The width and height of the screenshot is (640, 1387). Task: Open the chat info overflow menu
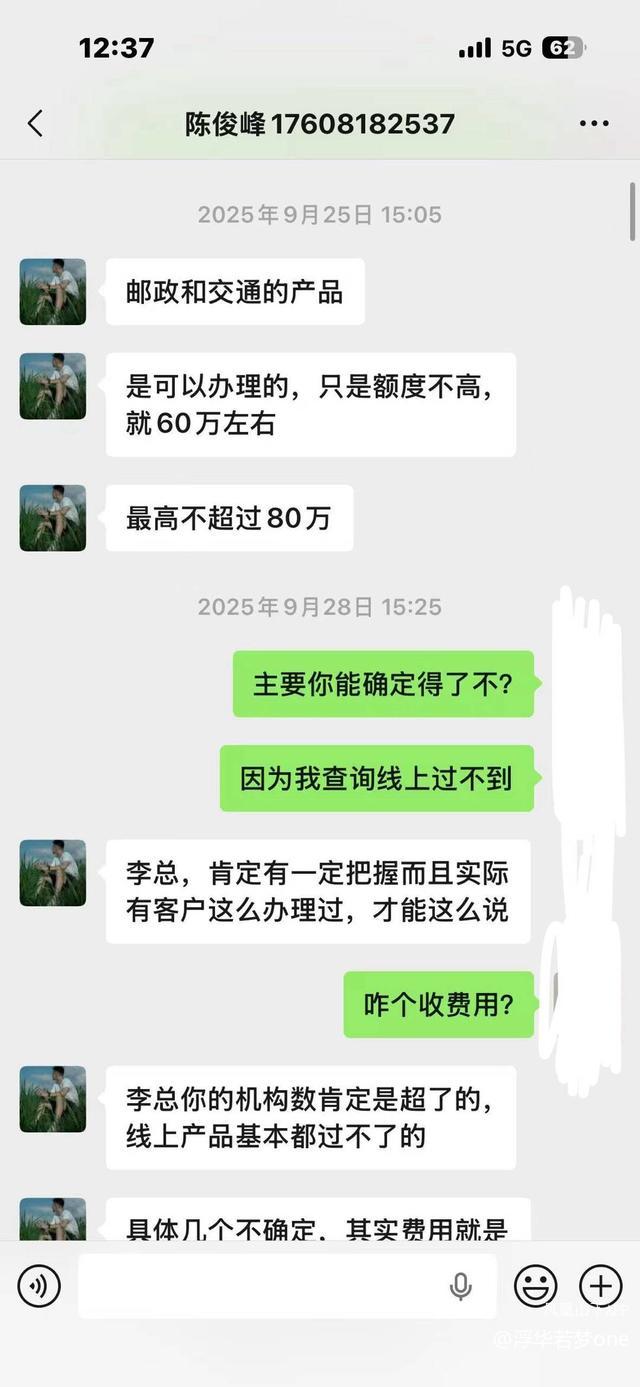pos(594,124)
